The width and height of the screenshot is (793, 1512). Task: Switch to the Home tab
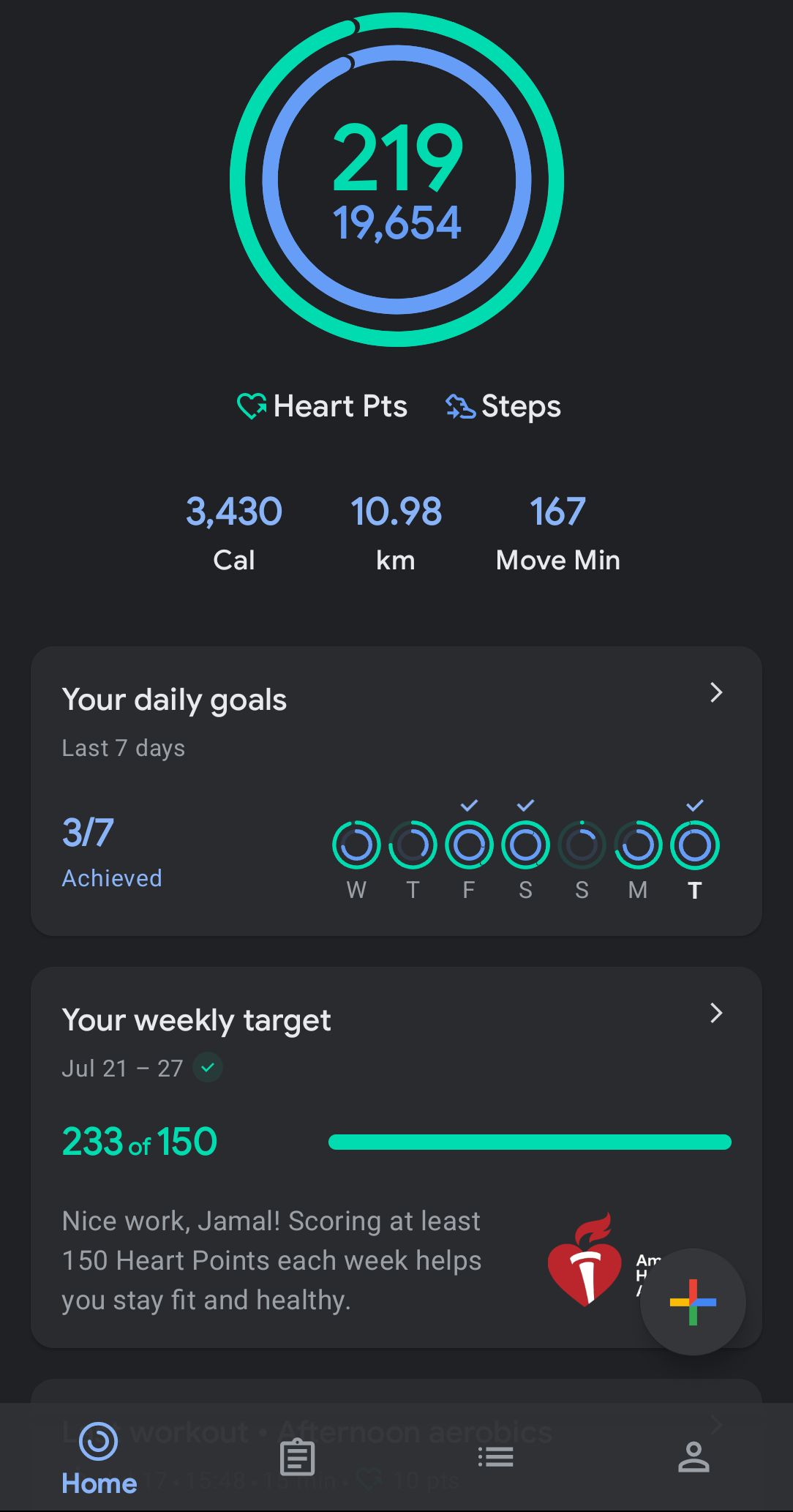pos(99,1458)
